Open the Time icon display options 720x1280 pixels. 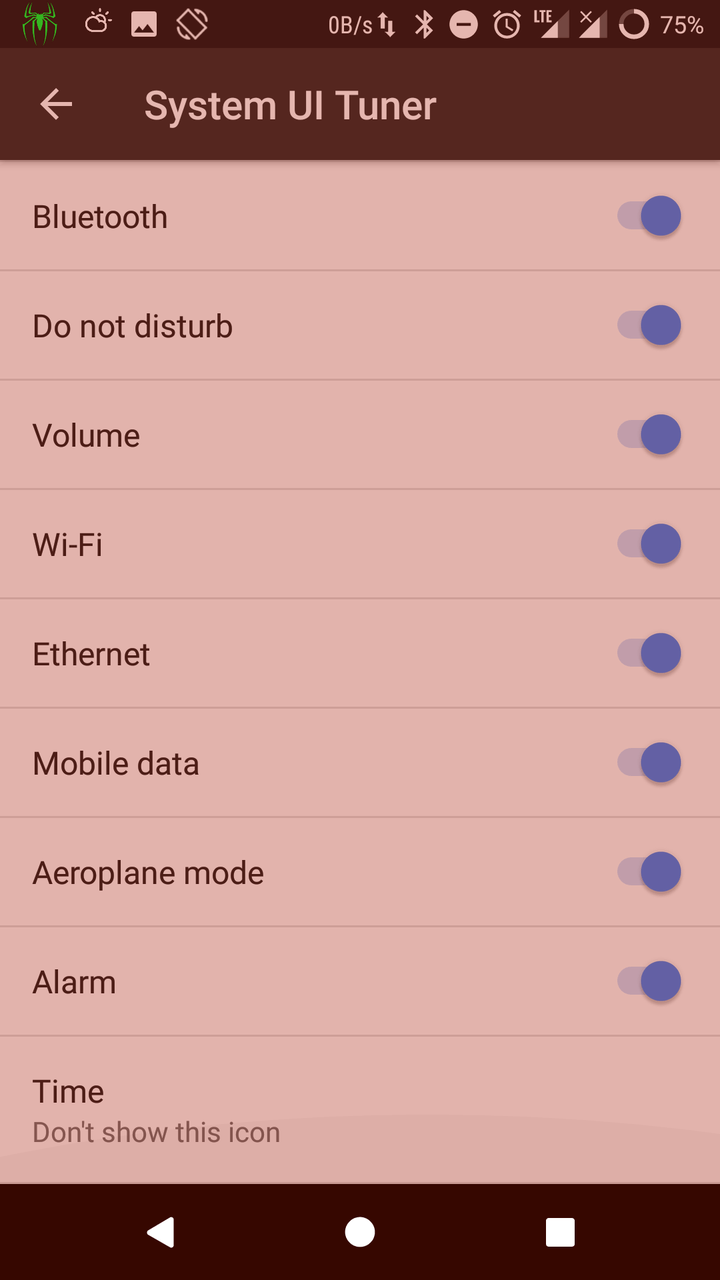[x=360, y=1108]
